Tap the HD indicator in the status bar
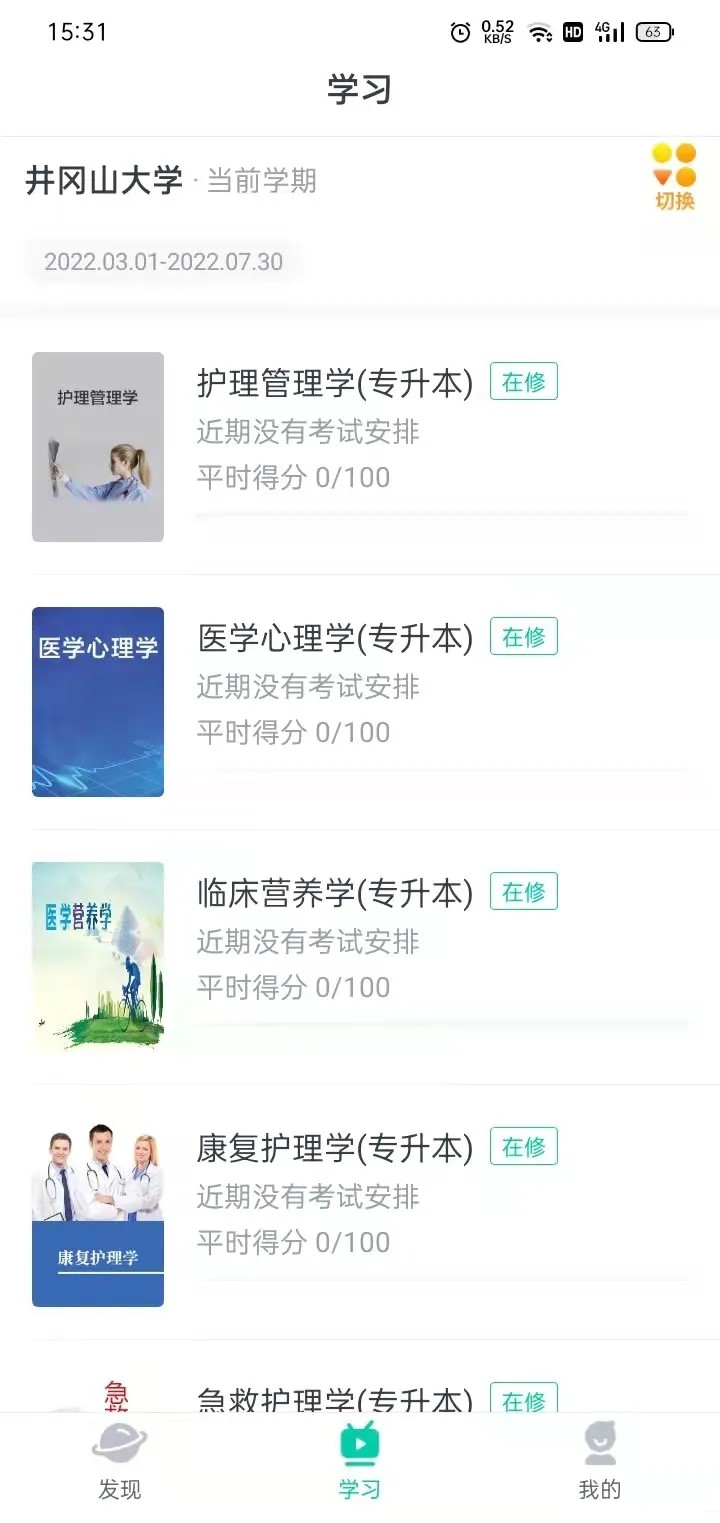The width and height of the screenshot is (720, 1523). tap(574, 31)
